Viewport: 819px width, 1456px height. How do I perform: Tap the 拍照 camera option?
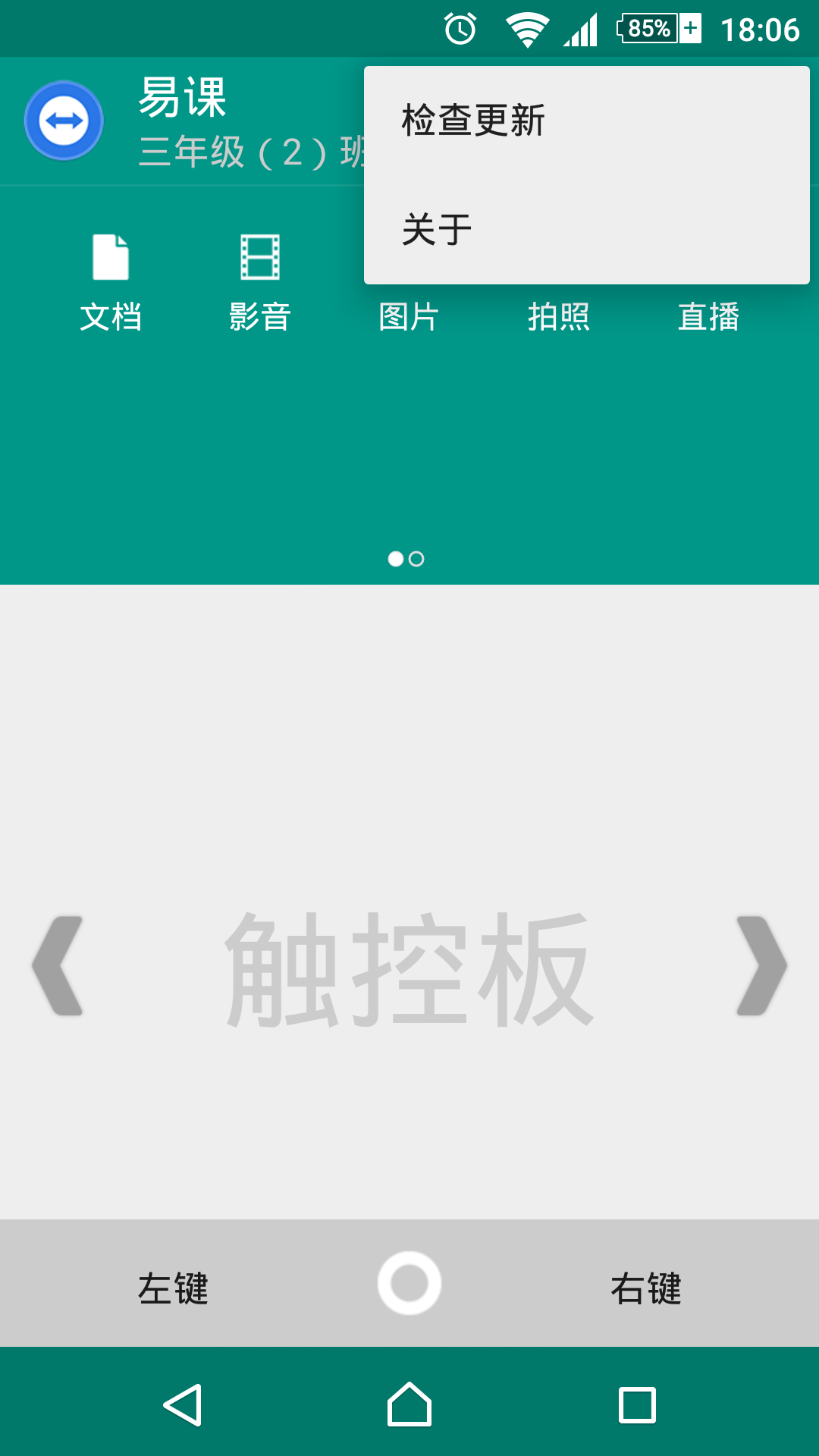pos(559,315)
